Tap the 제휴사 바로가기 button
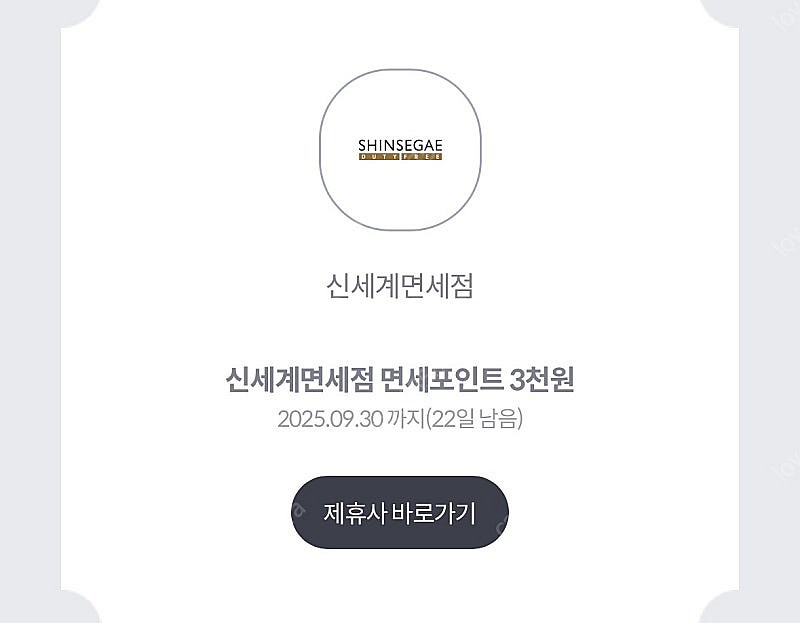The image size is (800, 623). pos(400,513)
